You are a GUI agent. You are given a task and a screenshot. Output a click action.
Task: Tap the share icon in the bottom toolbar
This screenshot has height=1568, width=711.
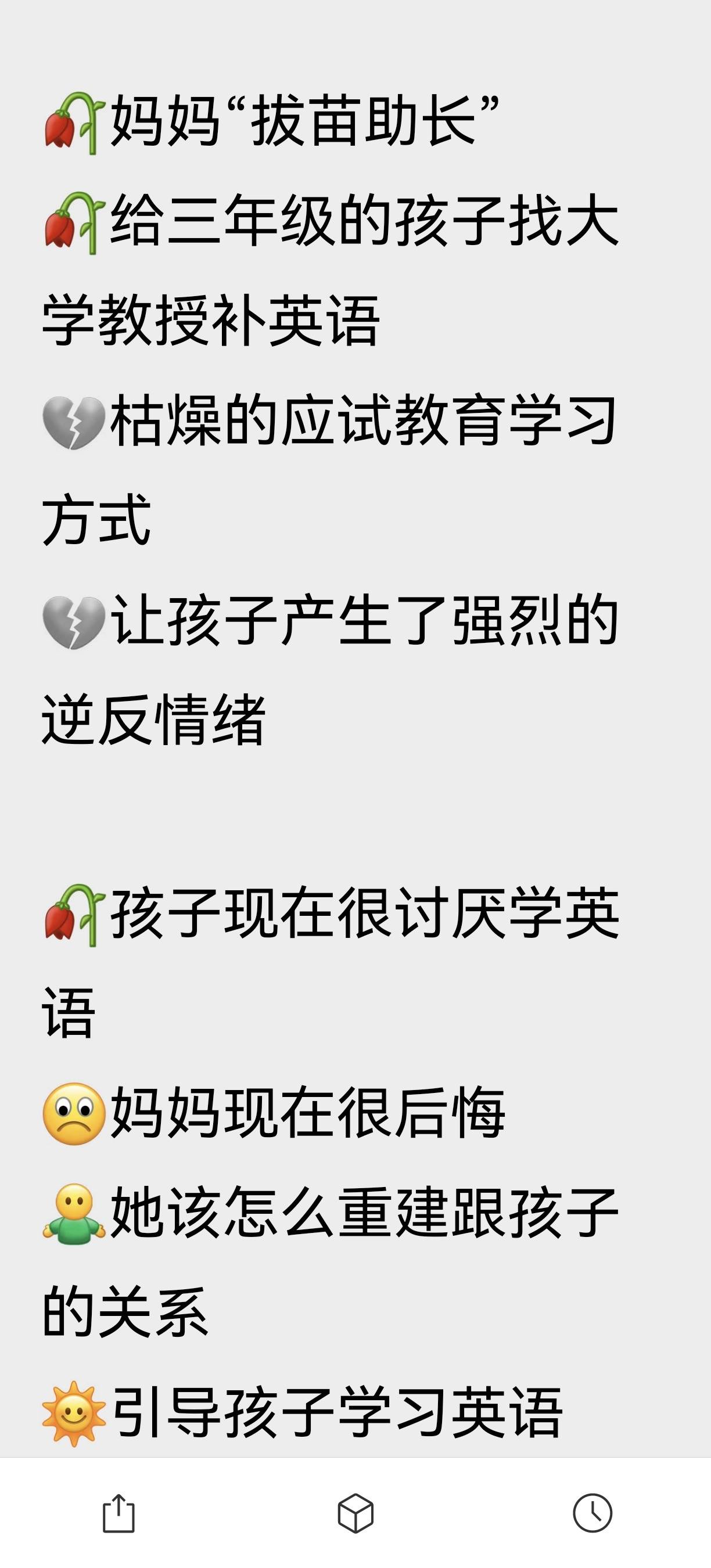coord(119,1513)
